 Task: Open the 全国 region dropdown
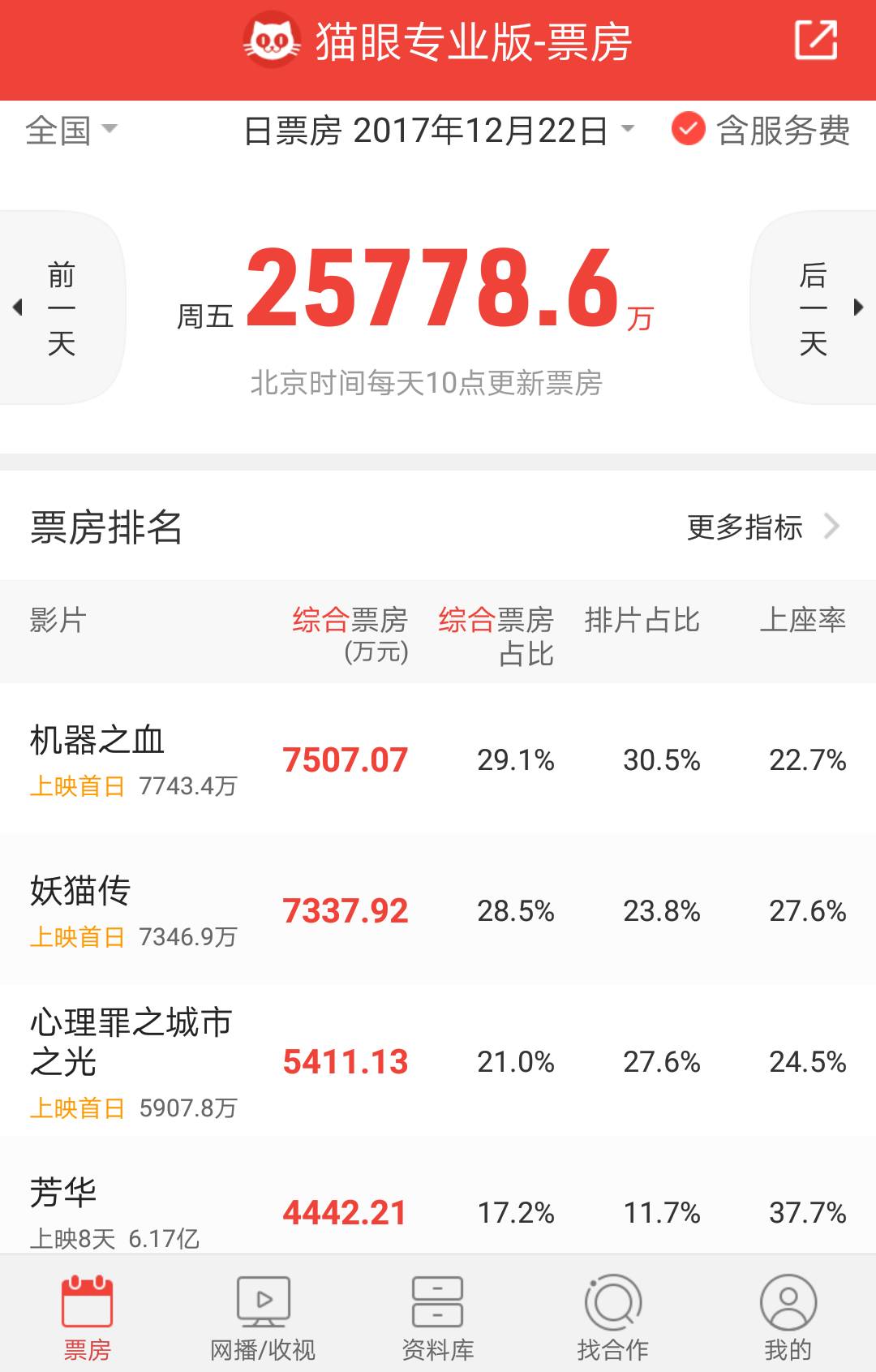click(x=71, y=130)
